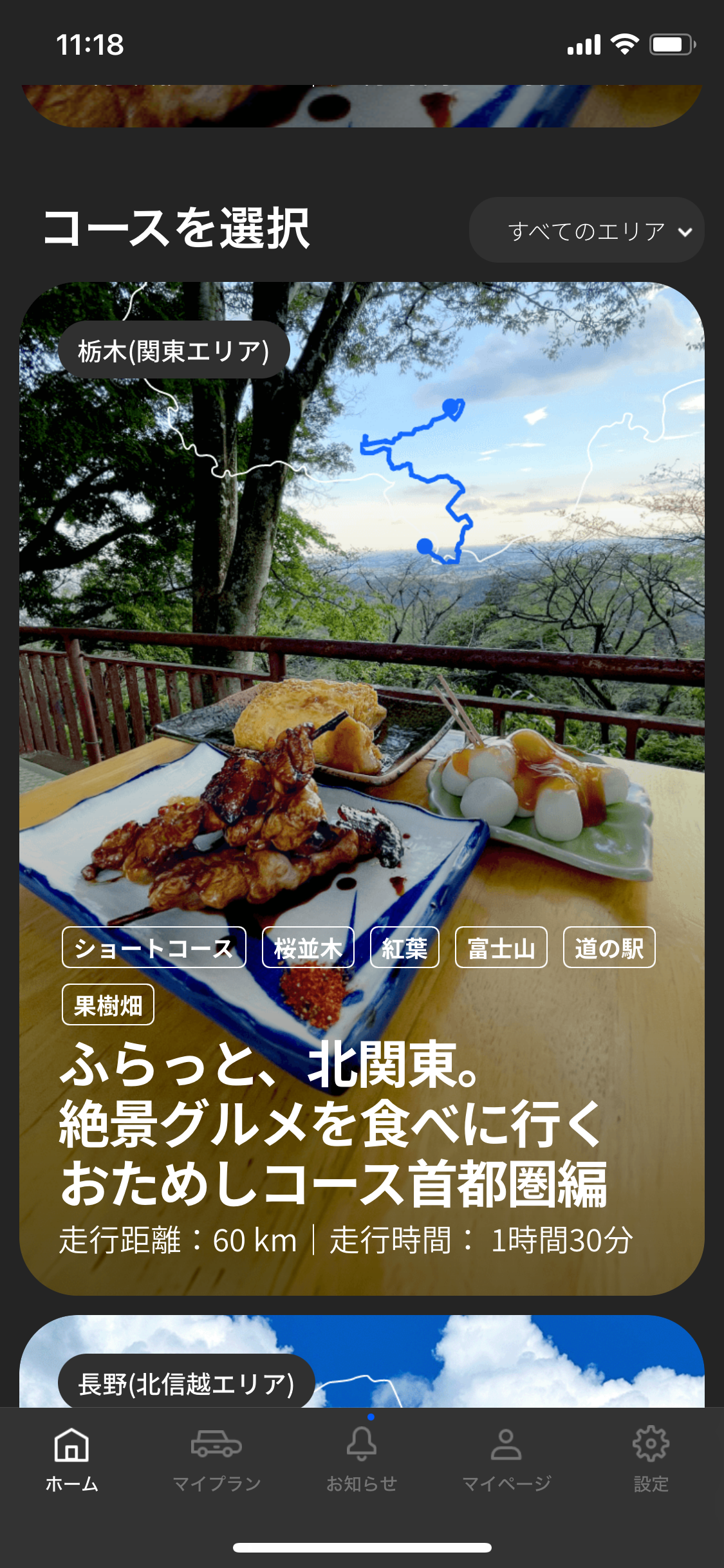This screenshot has height=1568, width=724.
Task: Open the 長野(北信越エリア) course card
Action: [x=362, y=1361]
